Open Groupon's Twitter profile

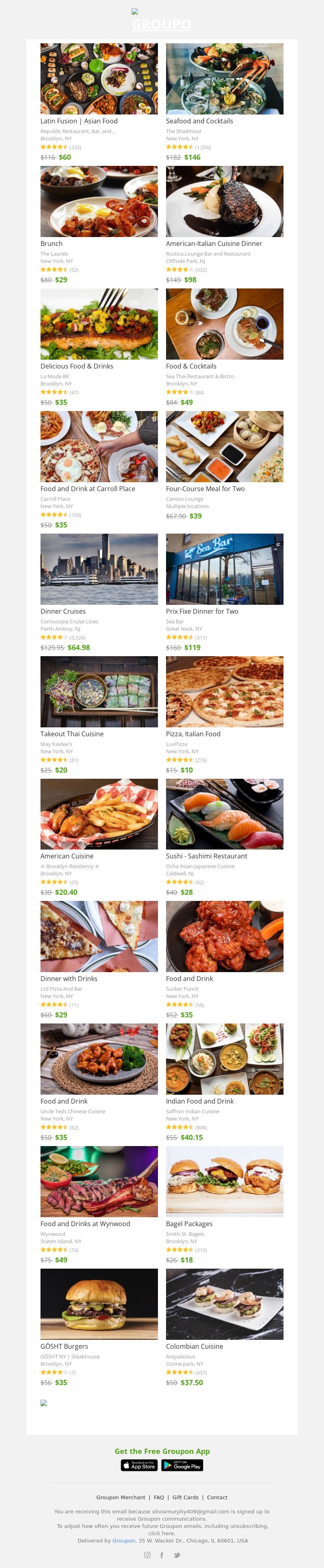(177, 1555)
